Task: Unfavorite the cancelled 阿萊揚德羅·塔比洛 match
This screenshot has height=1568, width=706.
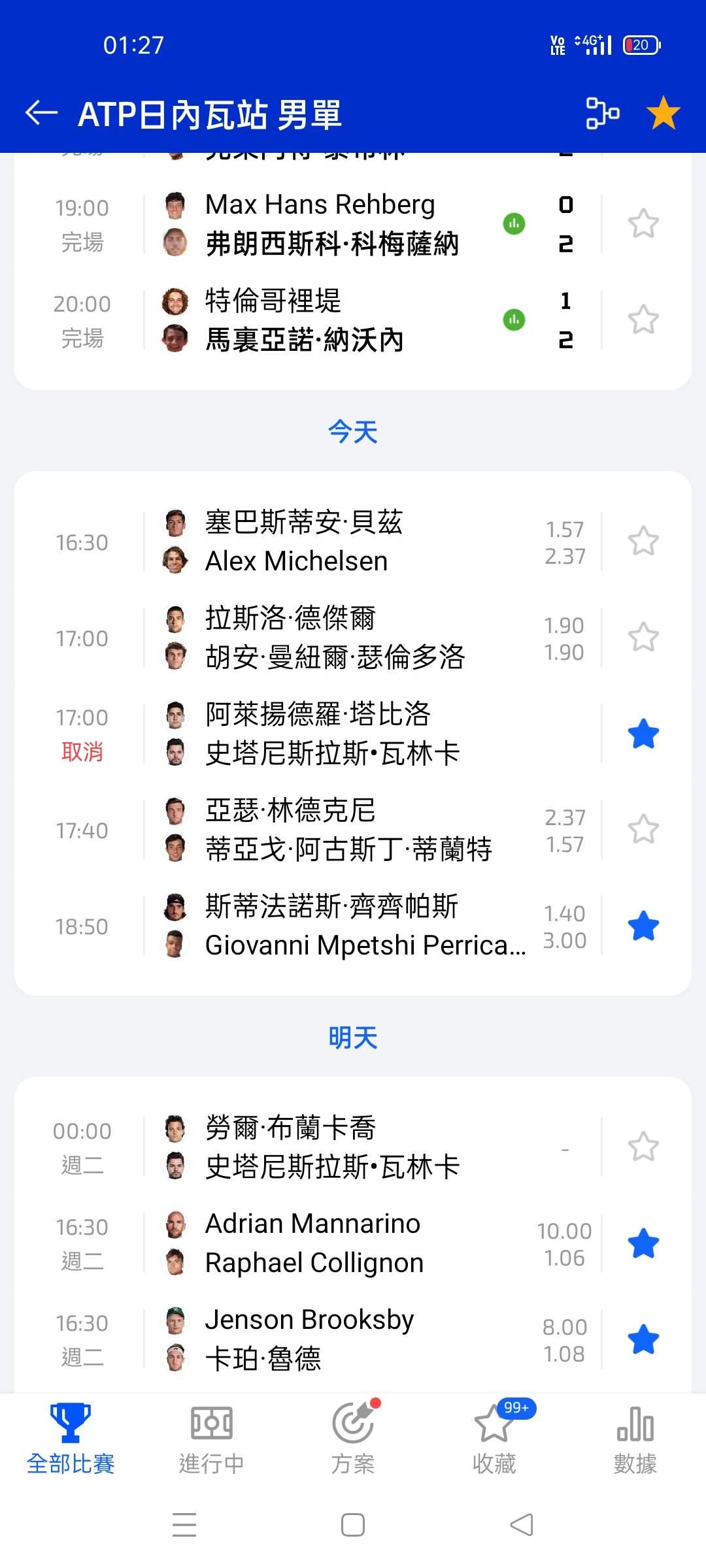Action: [643, 734]
